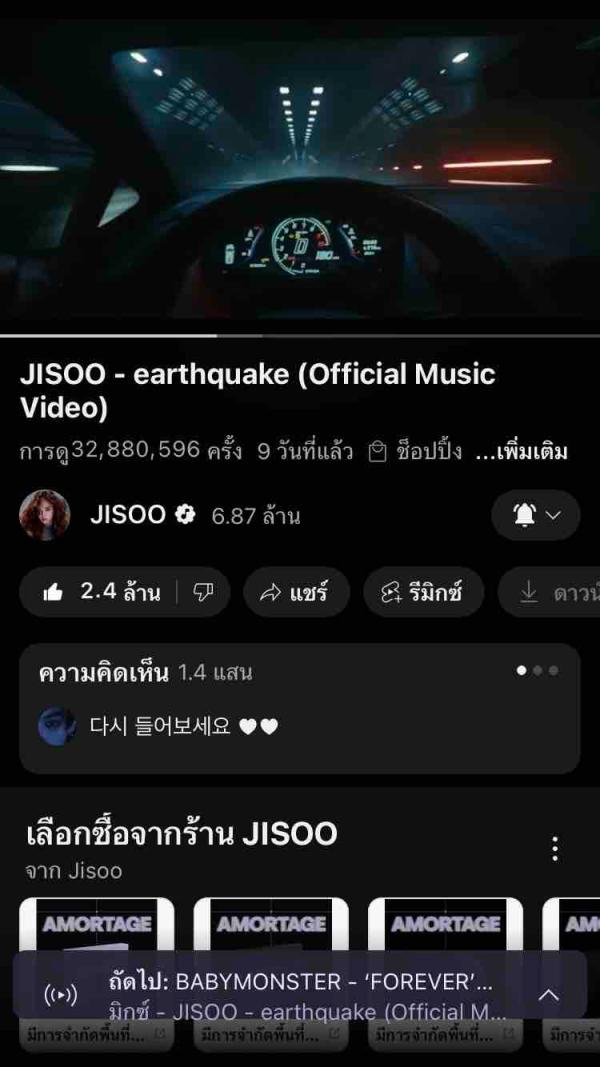Like the JISOO earthquake video

tap(100, 592)
